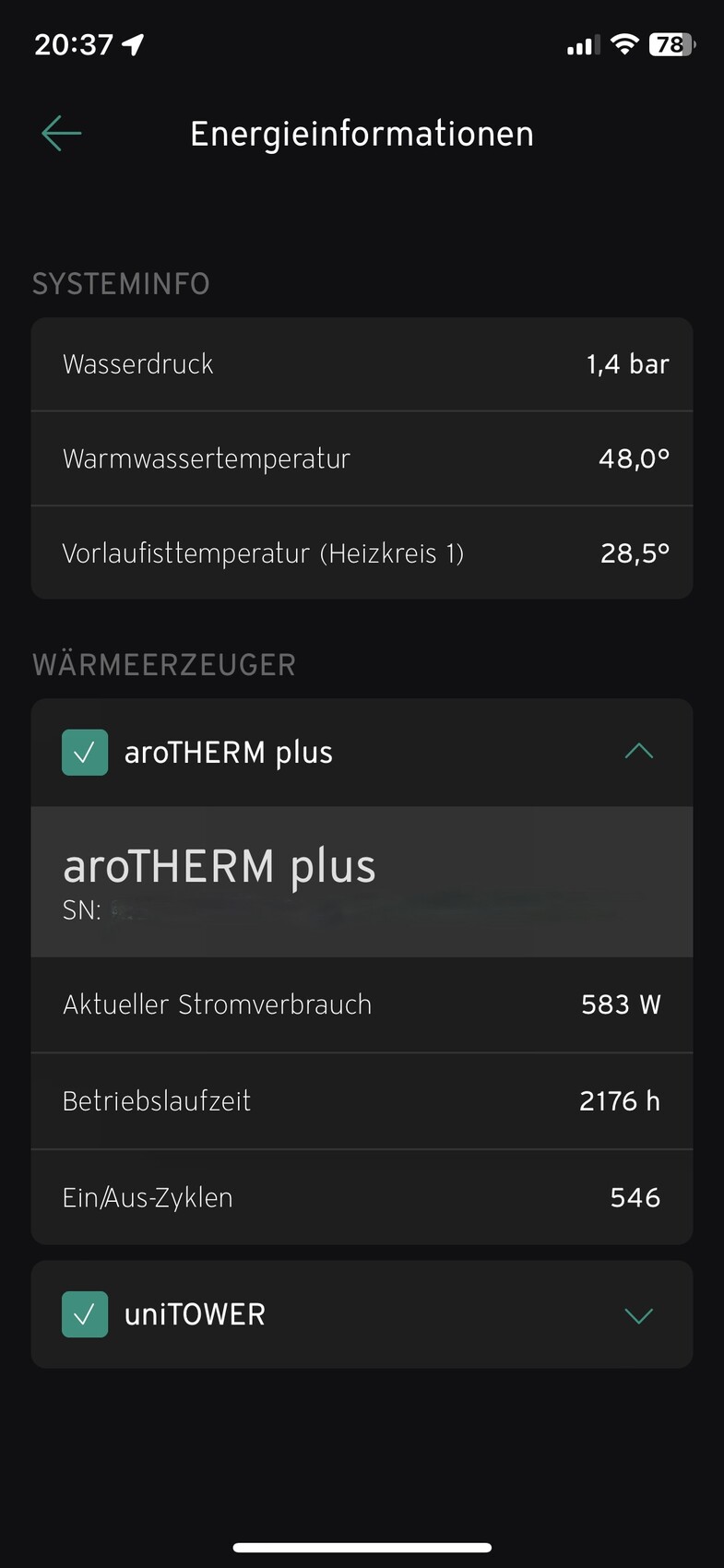Collapse the aroTHERM plus section
This screenshot has height=1568, width=724.
tap(638, 752)
